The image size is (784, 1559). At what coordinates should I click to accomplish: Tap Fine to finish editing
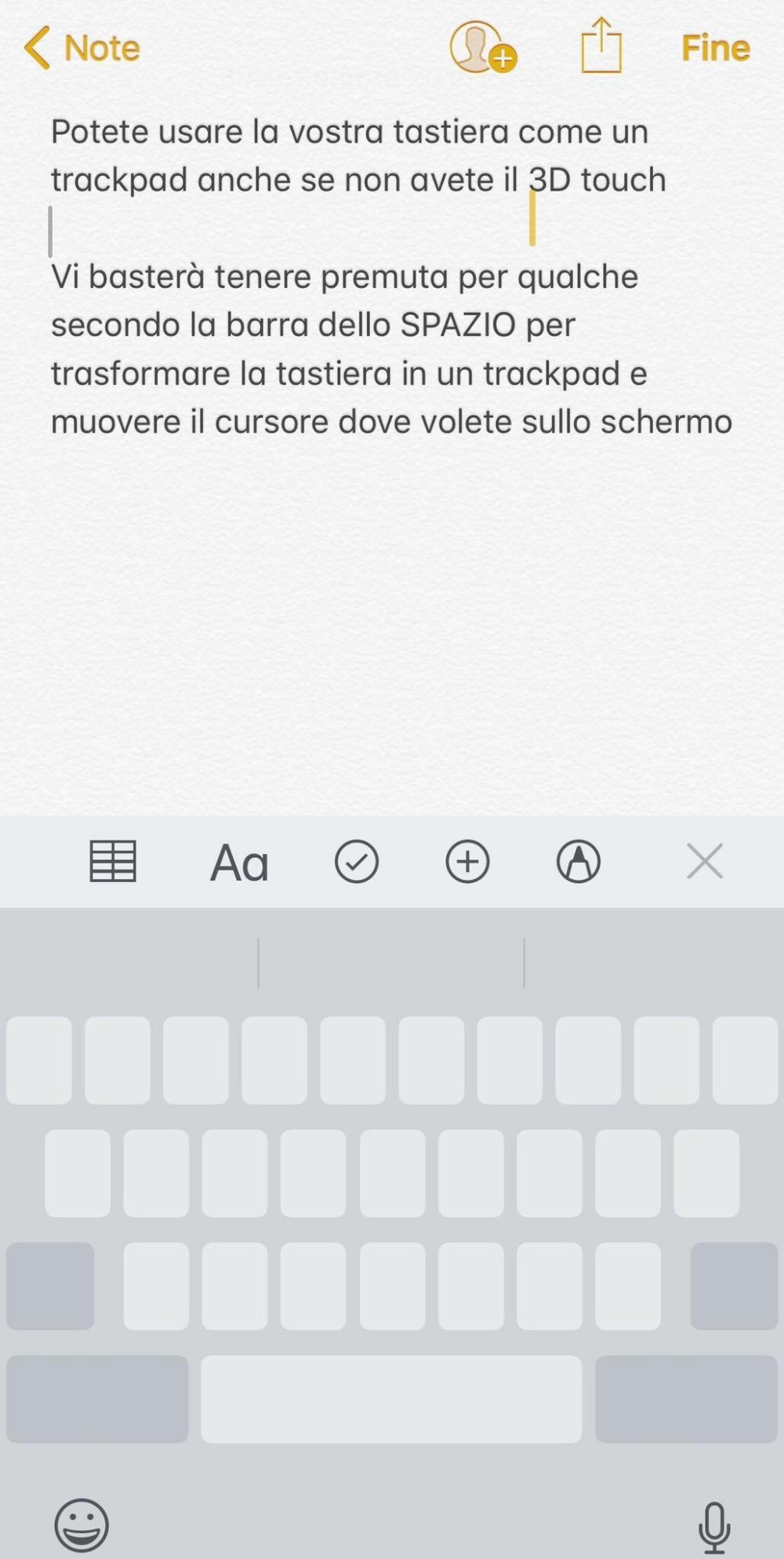tap(715, 49)
